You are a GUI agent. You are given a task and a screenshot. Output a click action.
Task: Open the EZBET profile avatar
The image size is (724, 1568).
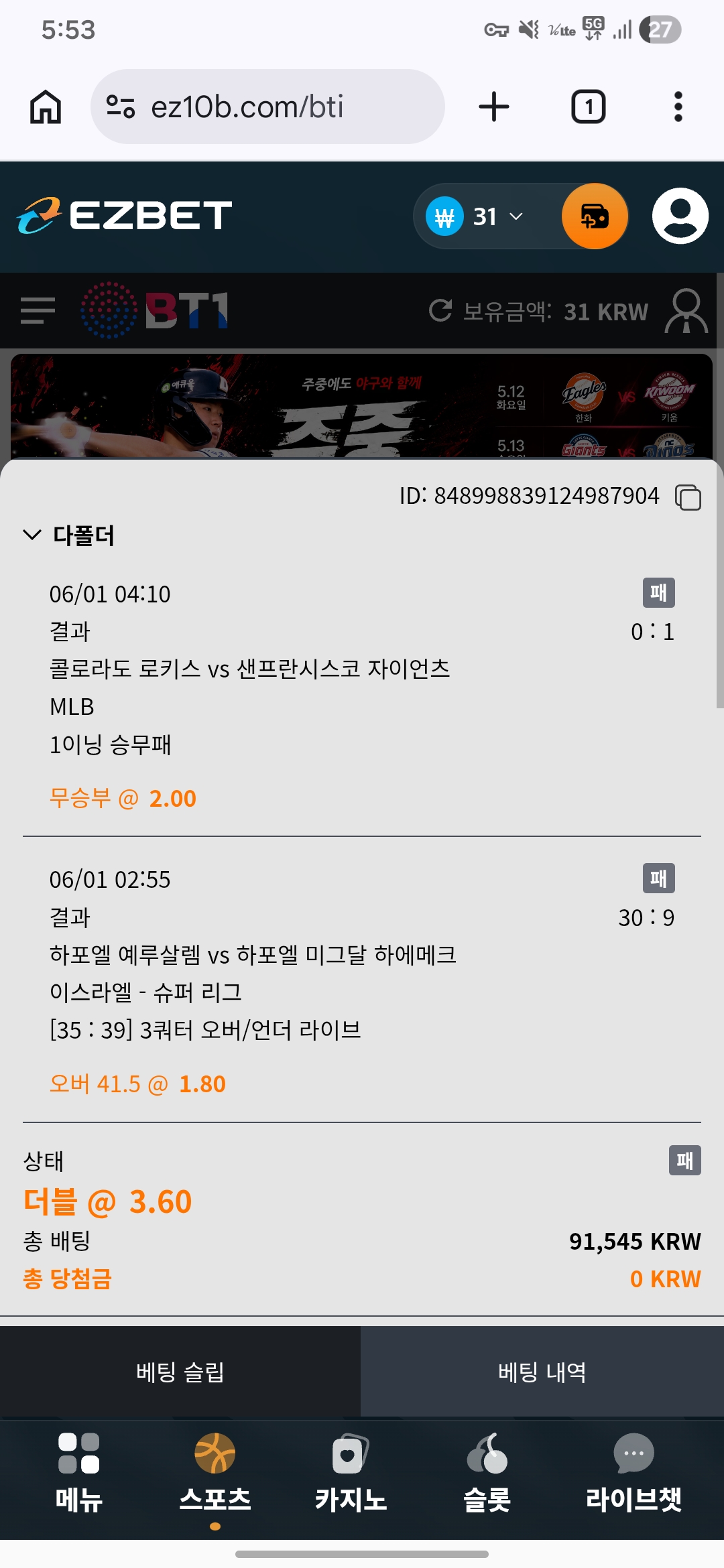click(680, 216)
